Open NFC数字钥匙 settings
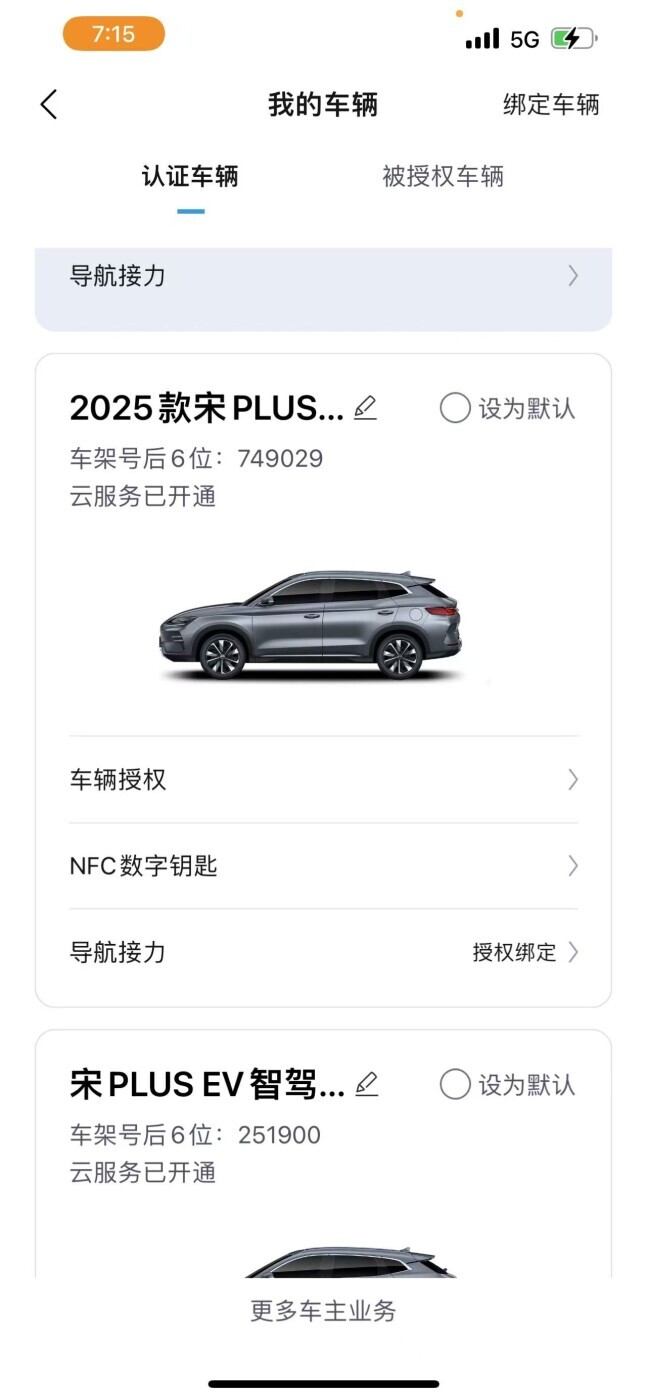 tap(323, 866)
